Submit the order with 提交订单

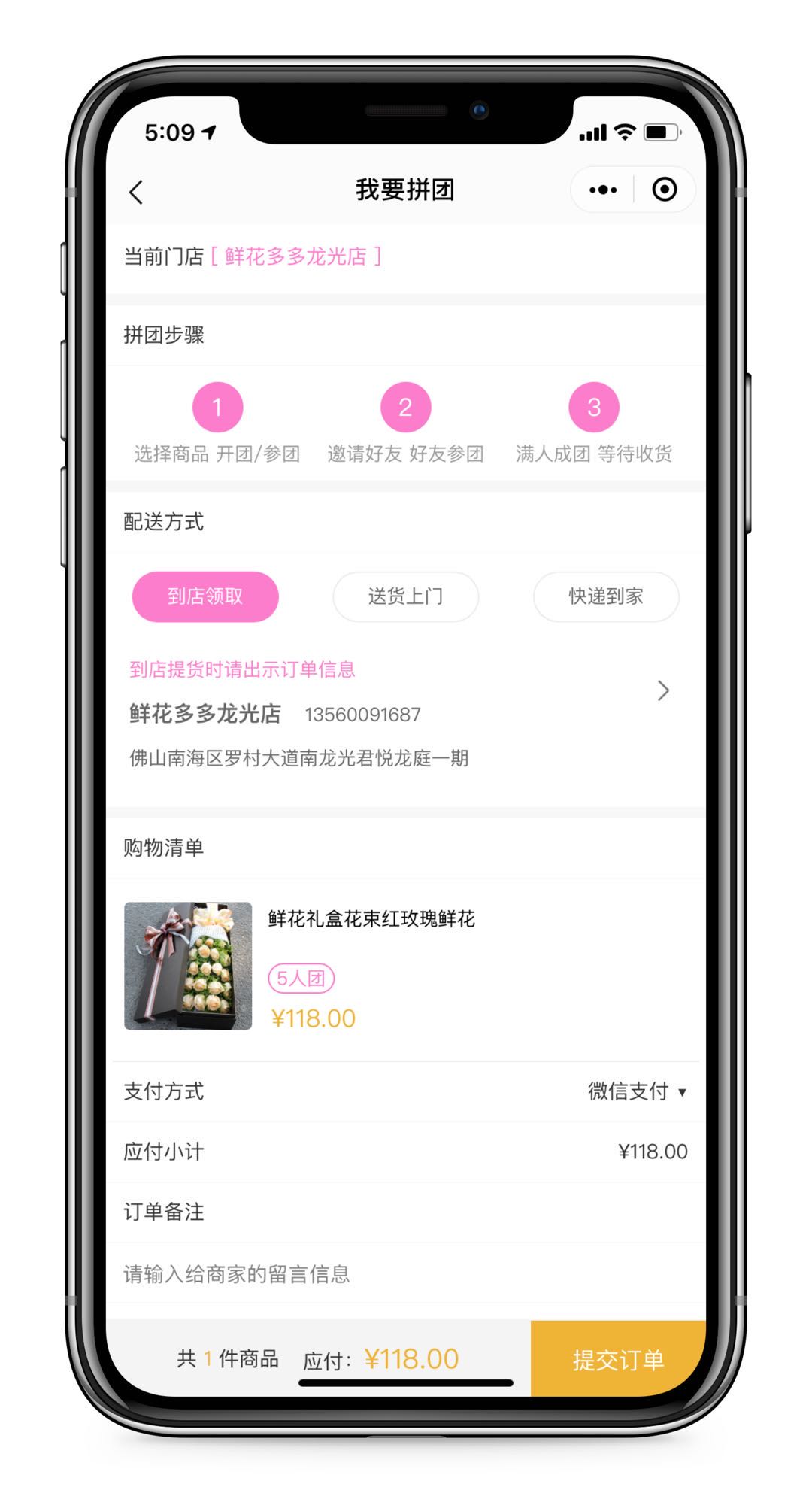coord(618,1359)
